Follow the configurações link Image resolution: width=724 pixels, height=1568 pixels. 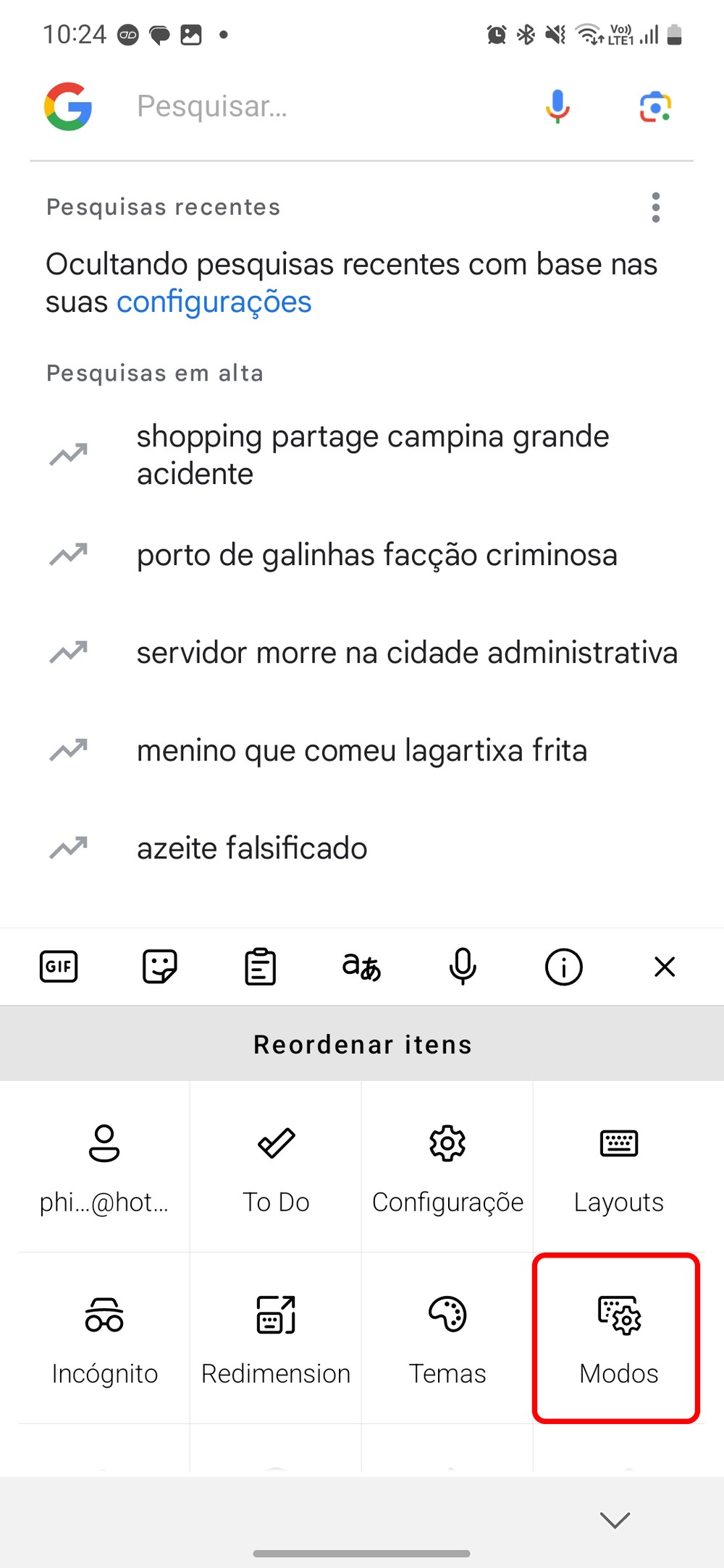(214, 302)
